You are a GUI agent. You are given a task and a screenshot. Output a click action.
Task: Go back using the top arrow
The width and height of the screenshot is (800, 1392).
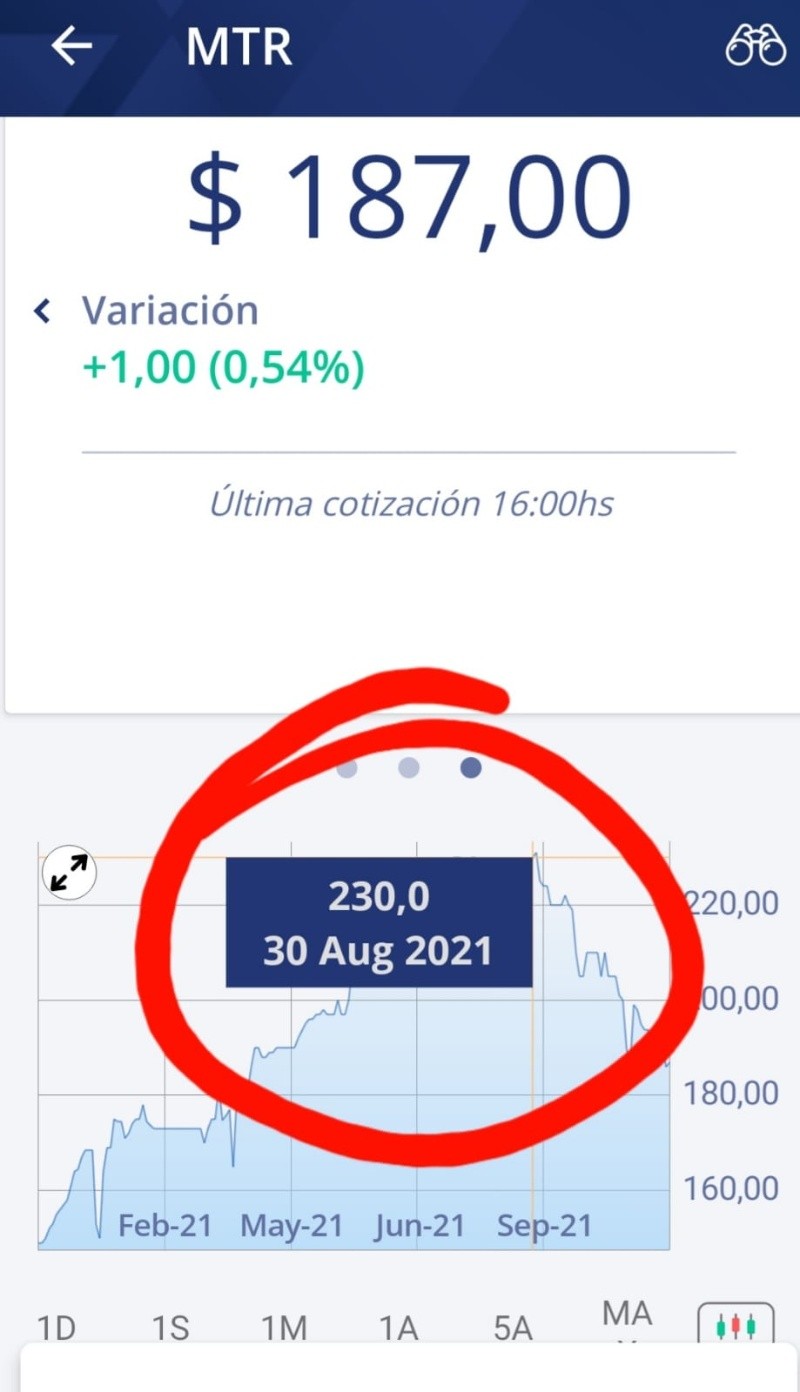(x=71, y=46)
